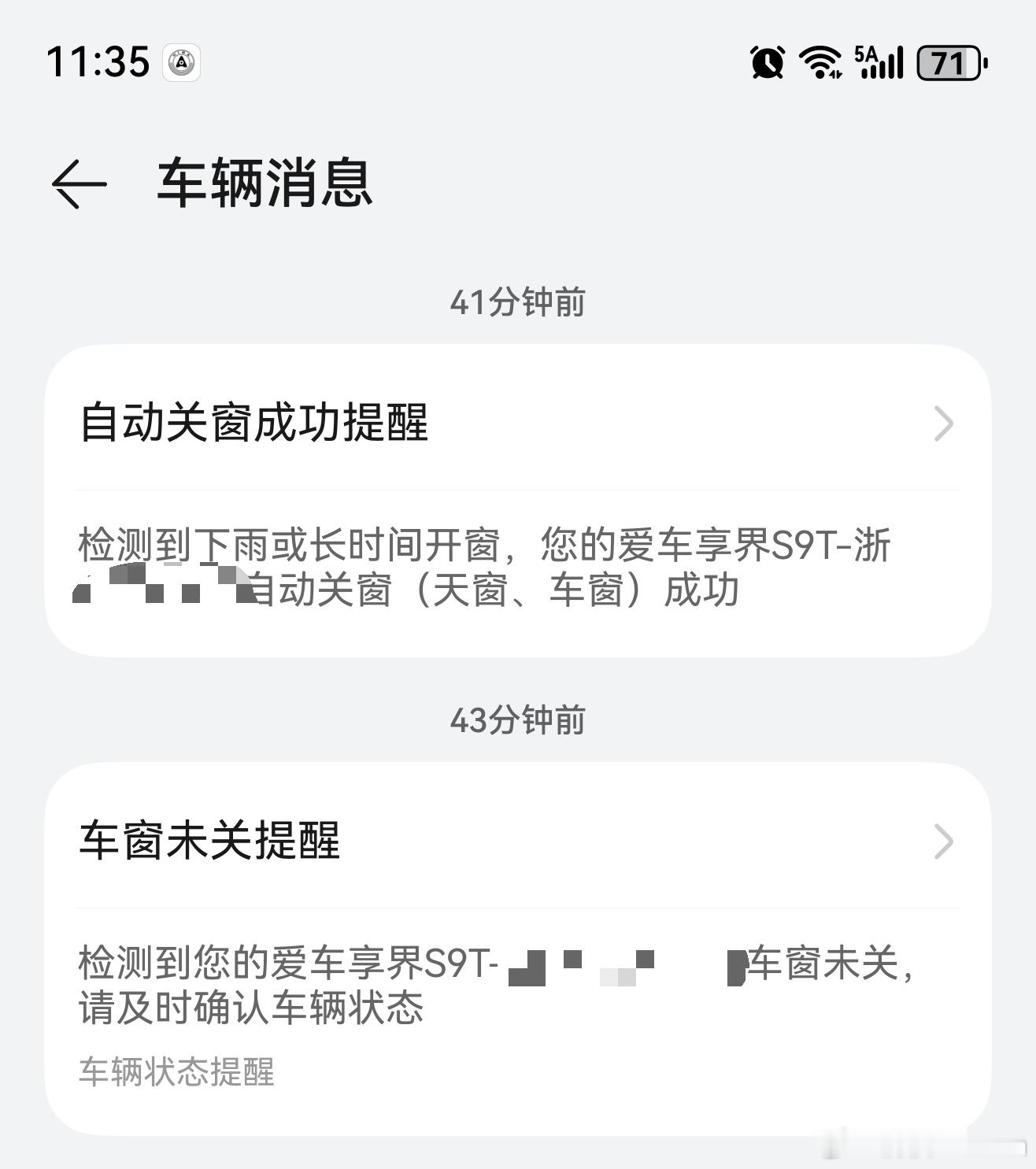Tap the circular badge icon beside 11:35
1036x1169 pixels.
click(x=179, y=61)
